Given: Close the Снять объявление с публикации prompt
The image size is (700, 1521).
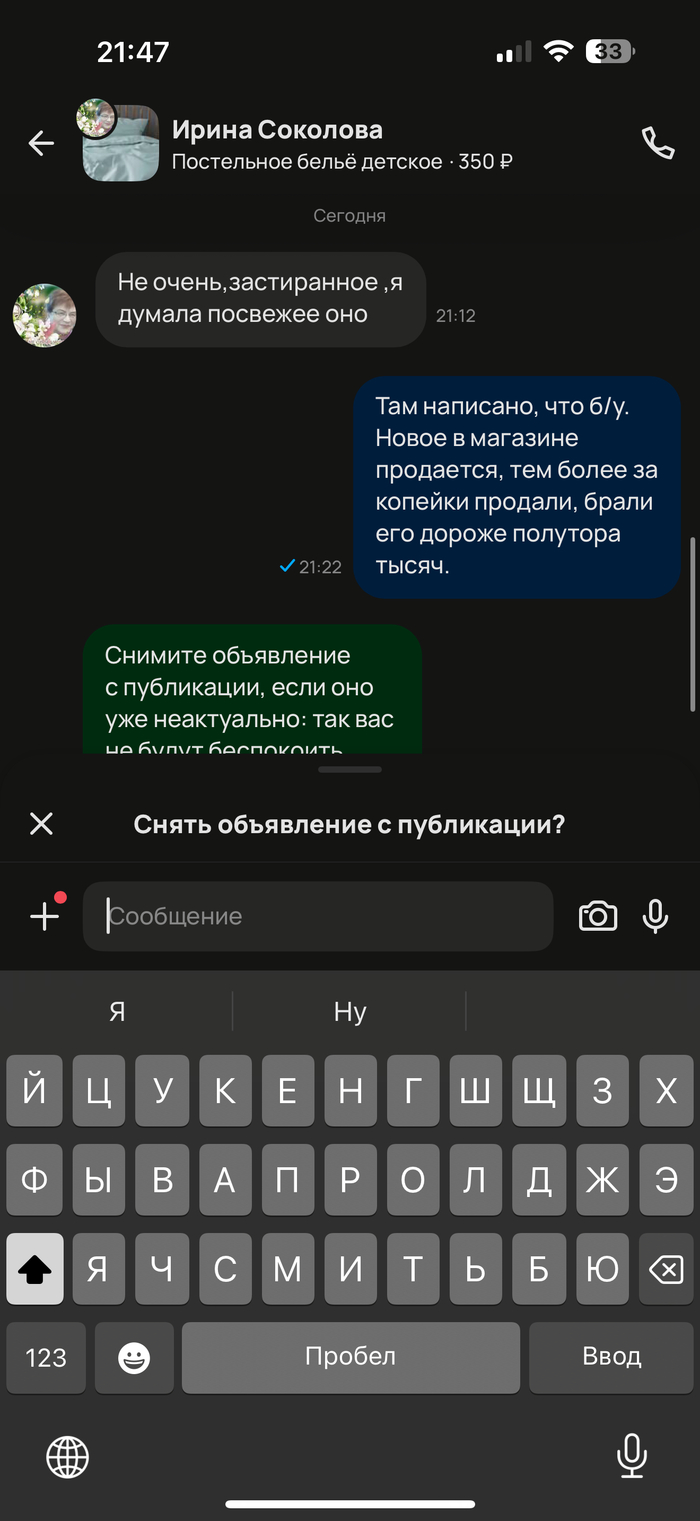Looking at the screenshot, I should [41, 824].
